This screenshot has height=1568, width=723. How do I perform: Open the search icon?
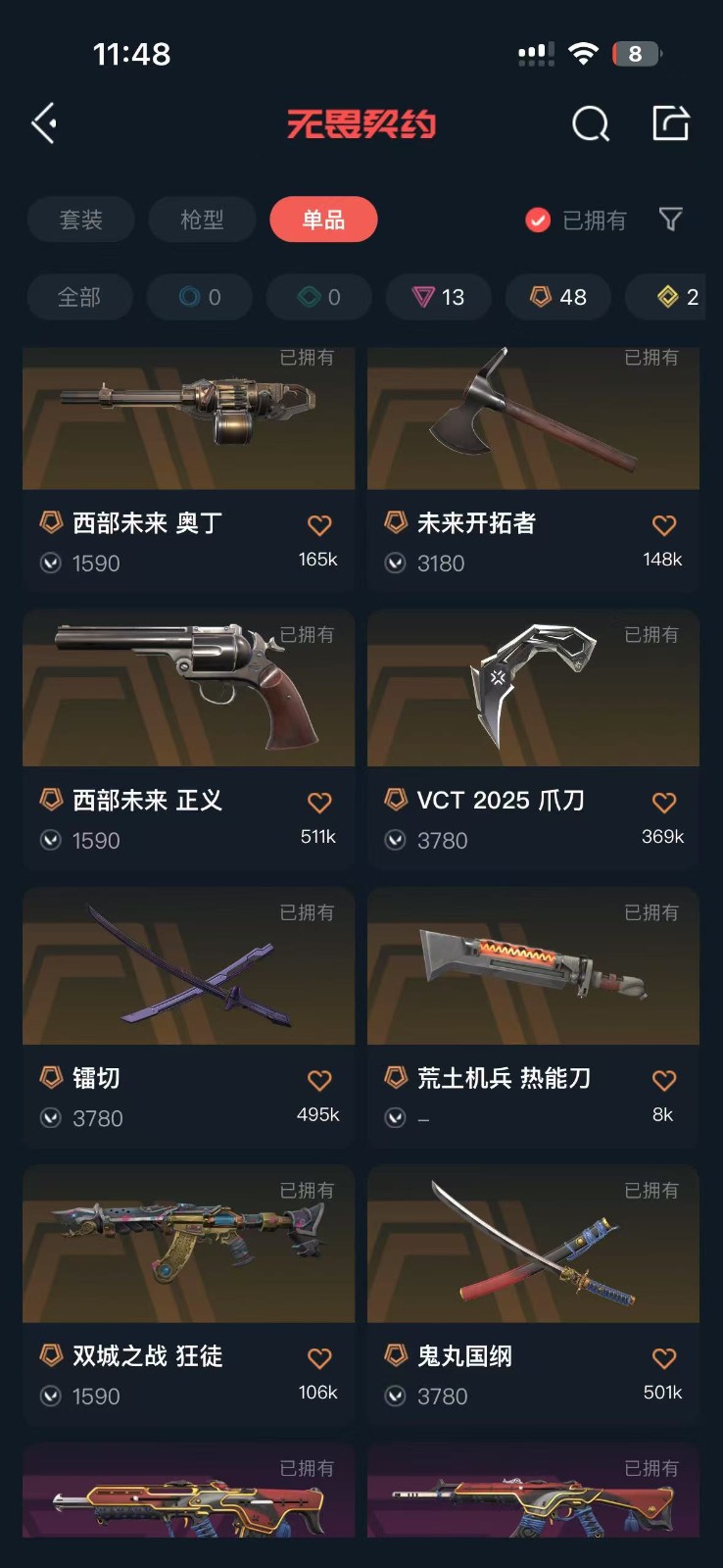point(590,124)
